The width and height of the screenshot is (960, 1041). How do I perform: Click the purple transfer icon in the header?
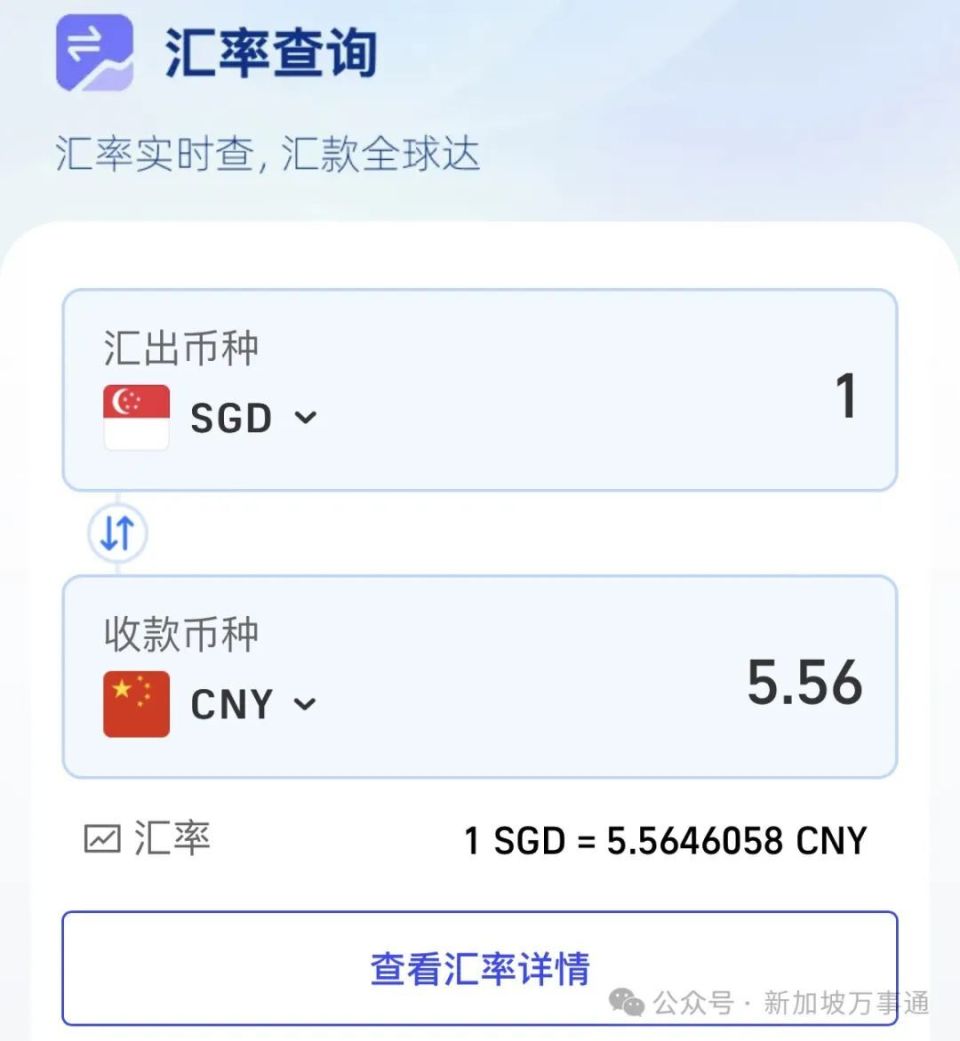[94, 55]
